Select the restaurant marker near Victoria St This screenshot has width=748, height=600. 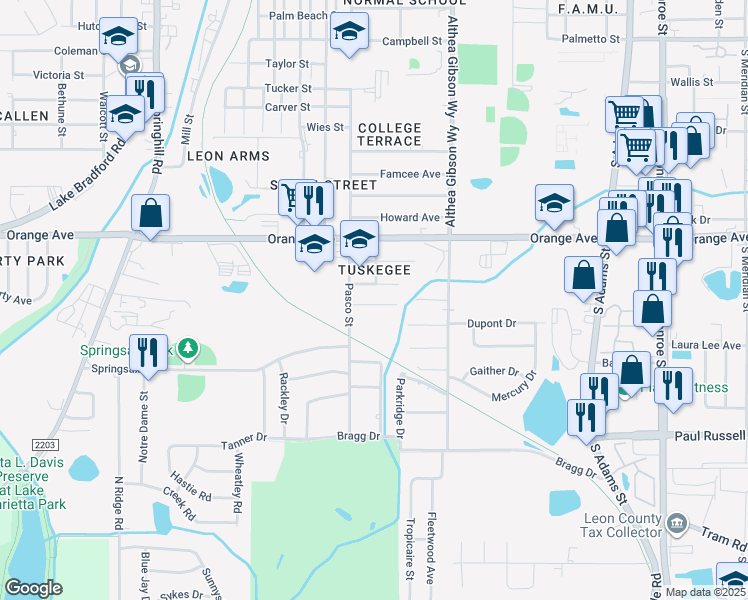pyautogui.click(x=148, y=95)
